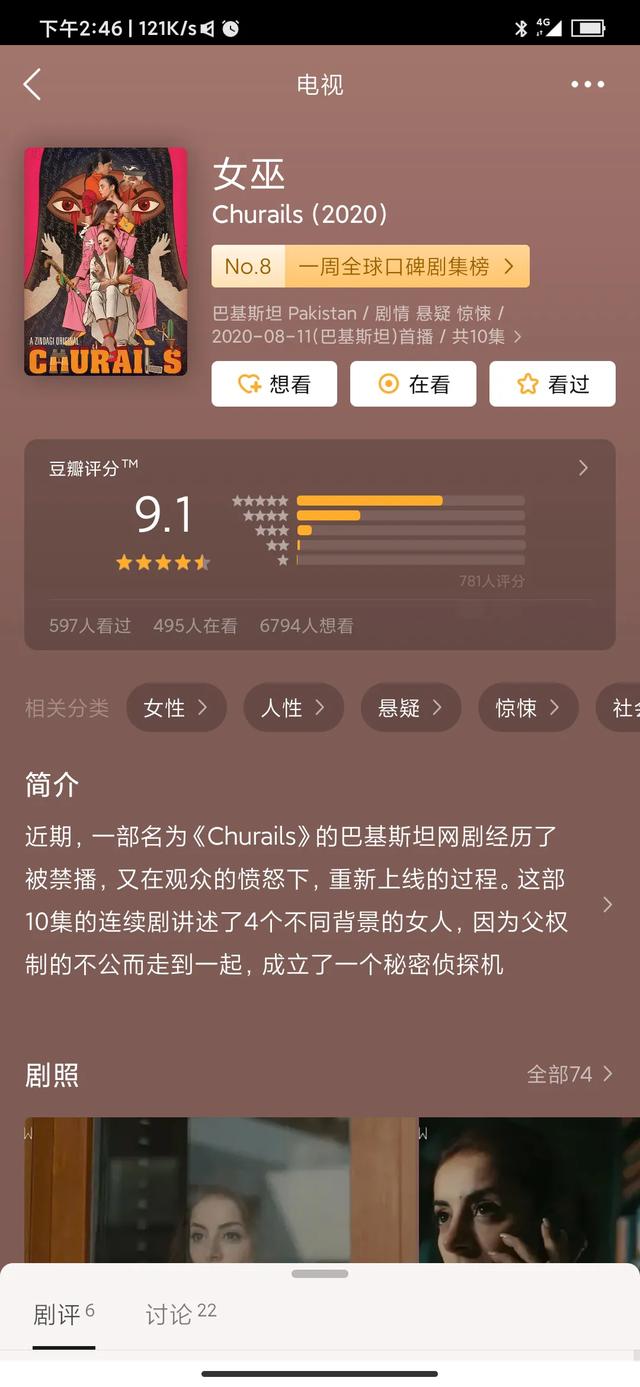Expand the show info with 共10集 chevron

pos(516,337)
